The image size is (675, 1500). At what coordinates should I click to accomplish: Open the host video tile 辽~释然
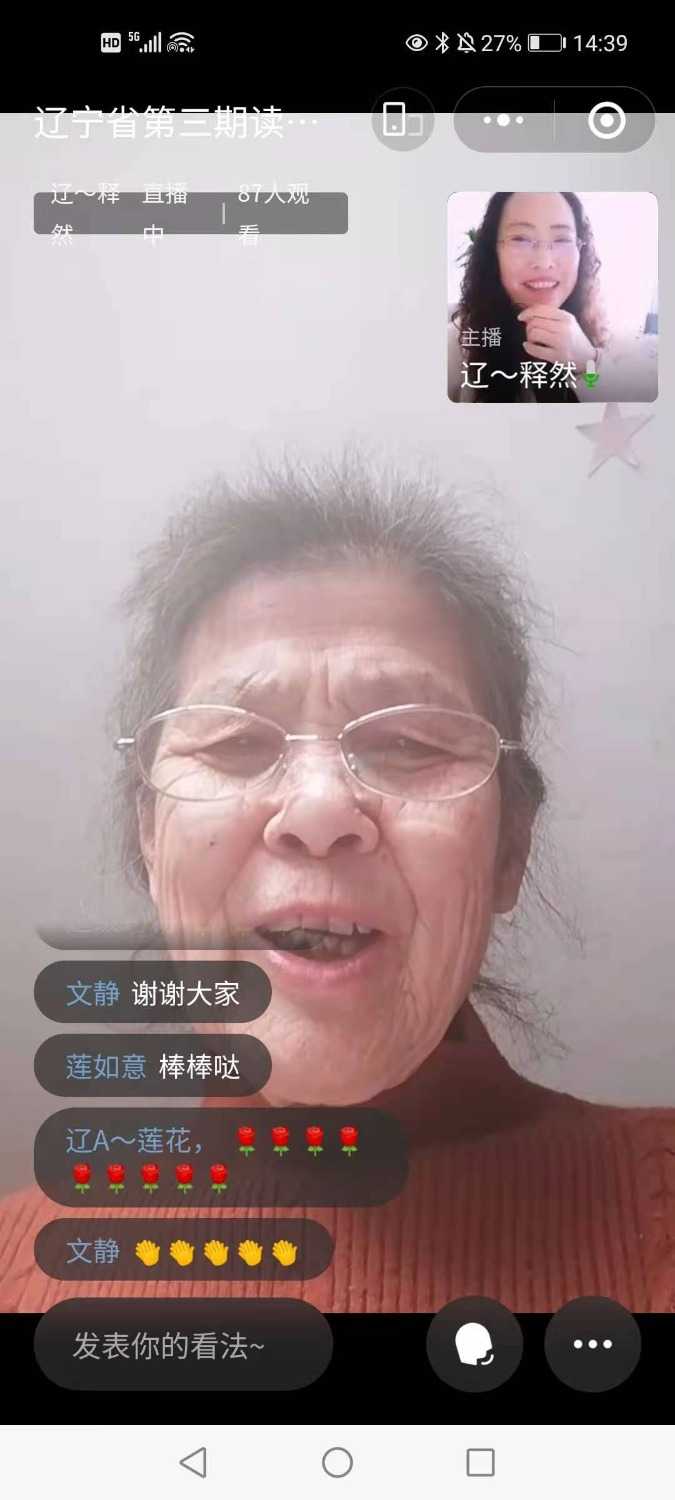click(552, 297)
